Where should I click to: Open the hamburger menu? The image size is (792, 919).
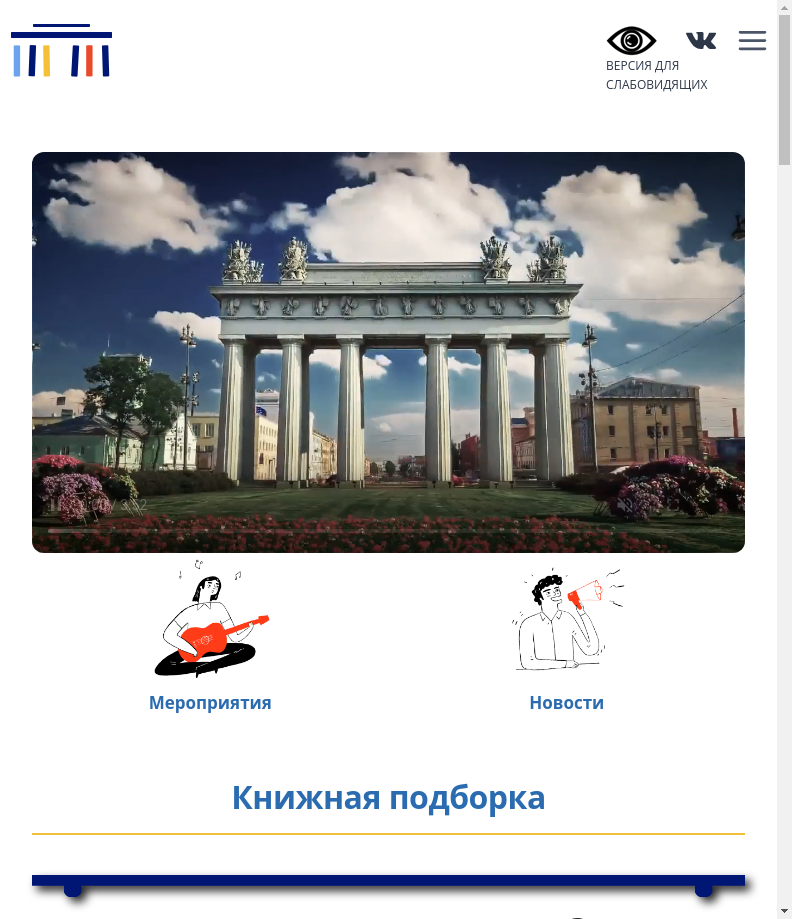[x=752, y=41]
